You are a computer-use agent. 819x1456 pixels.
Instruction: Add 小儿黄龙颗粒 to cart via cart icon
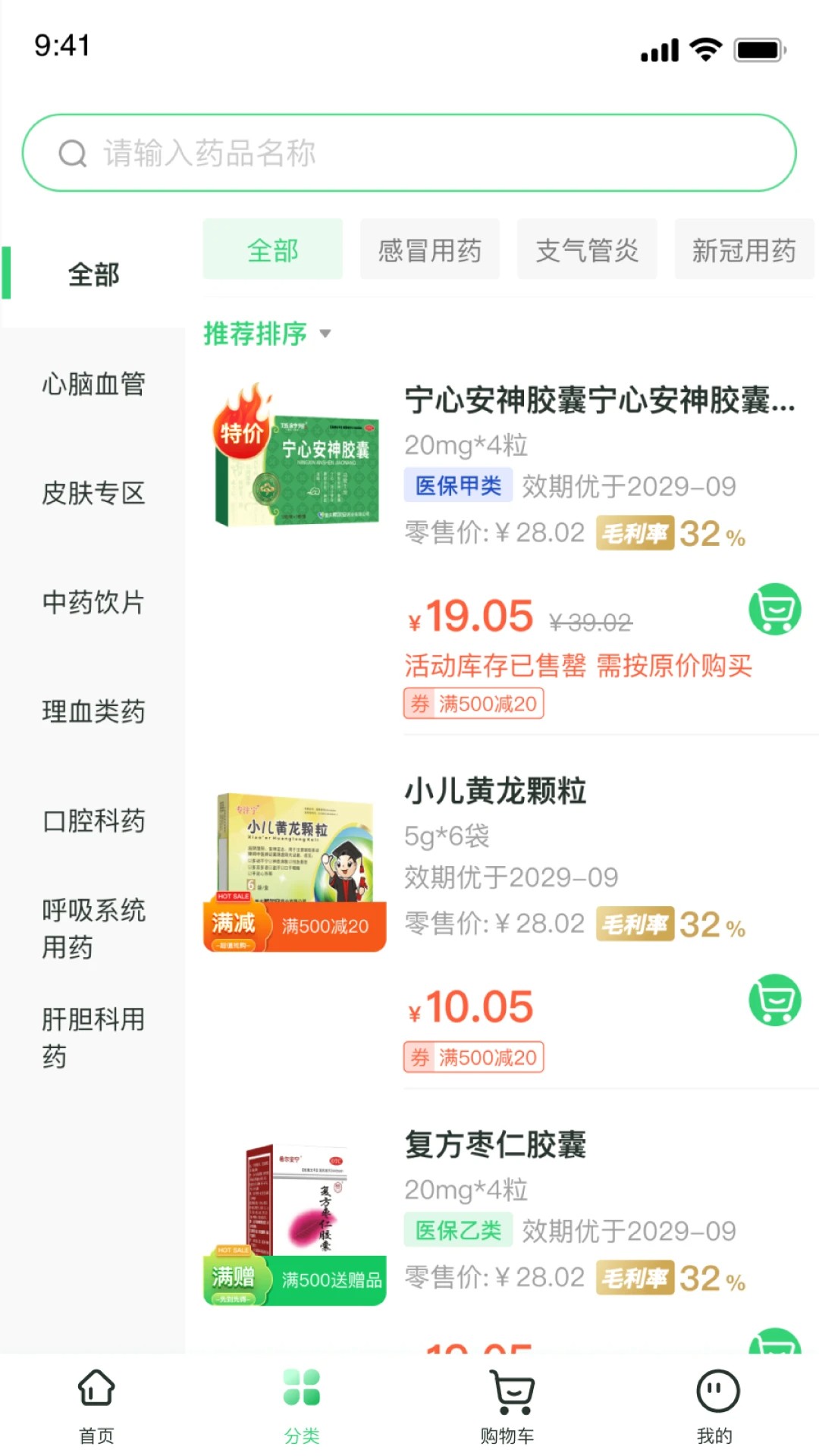click(774, 1002)
